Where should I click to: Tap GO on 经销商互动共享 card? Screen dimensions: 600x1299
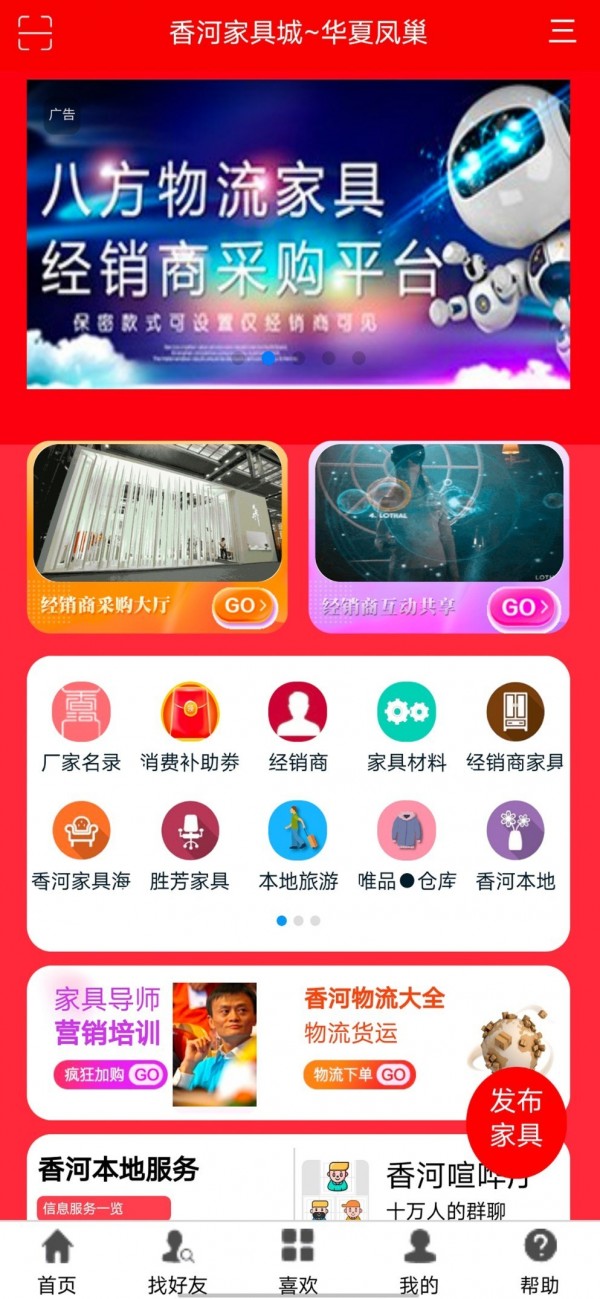[x=523, y=608]
